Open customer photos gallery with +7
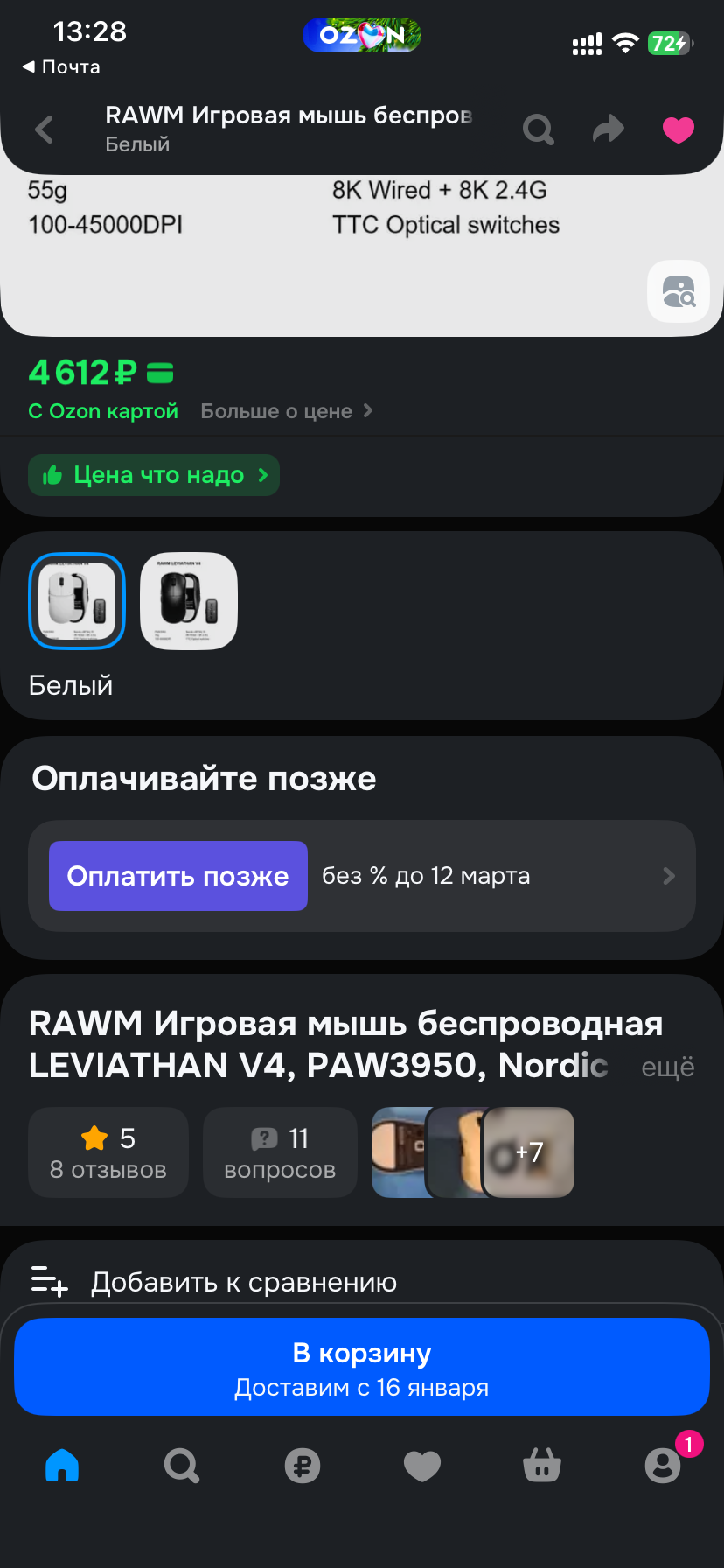This screenshot has width=724, height=1568. [529, 1152]
